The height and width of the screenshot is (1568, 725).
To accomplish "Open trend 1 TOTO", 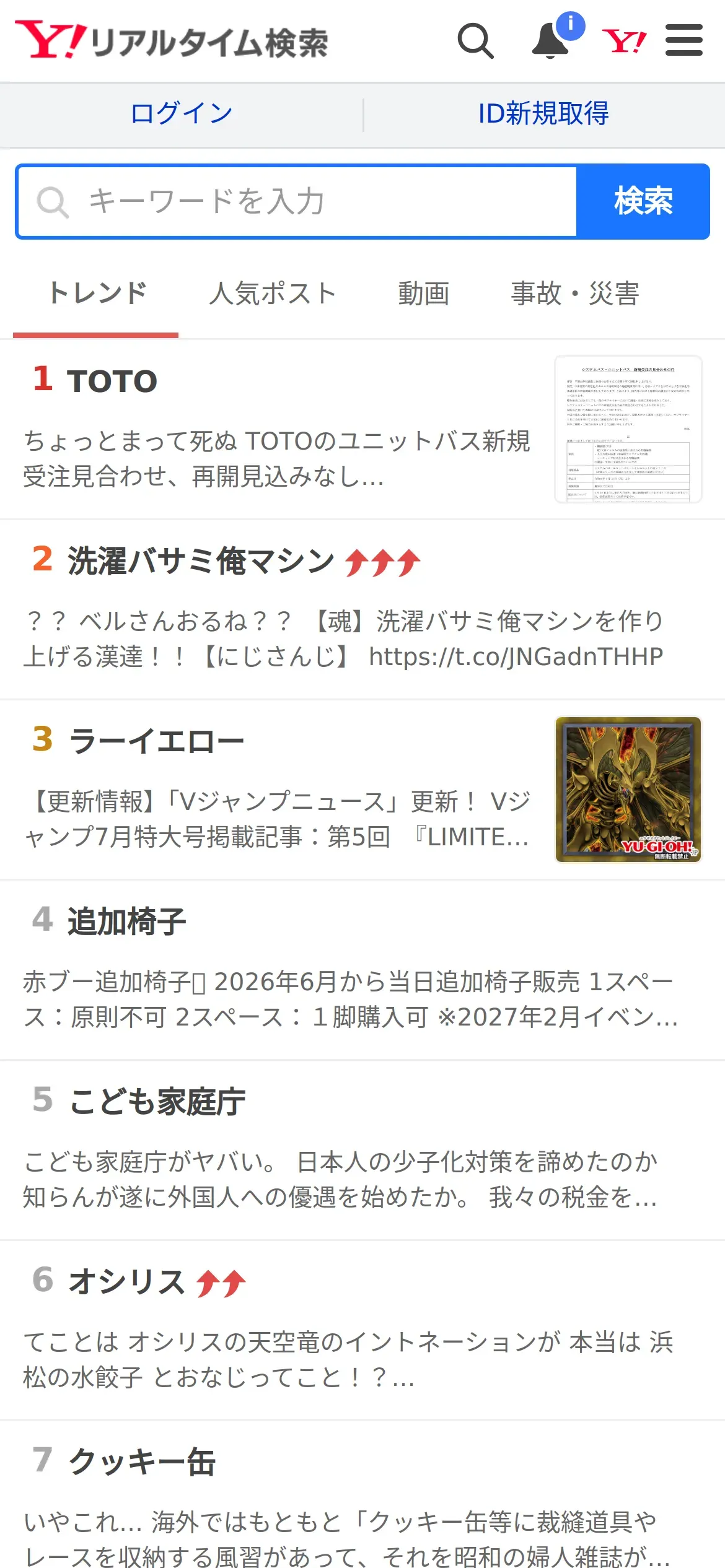I will pos(362,429).
